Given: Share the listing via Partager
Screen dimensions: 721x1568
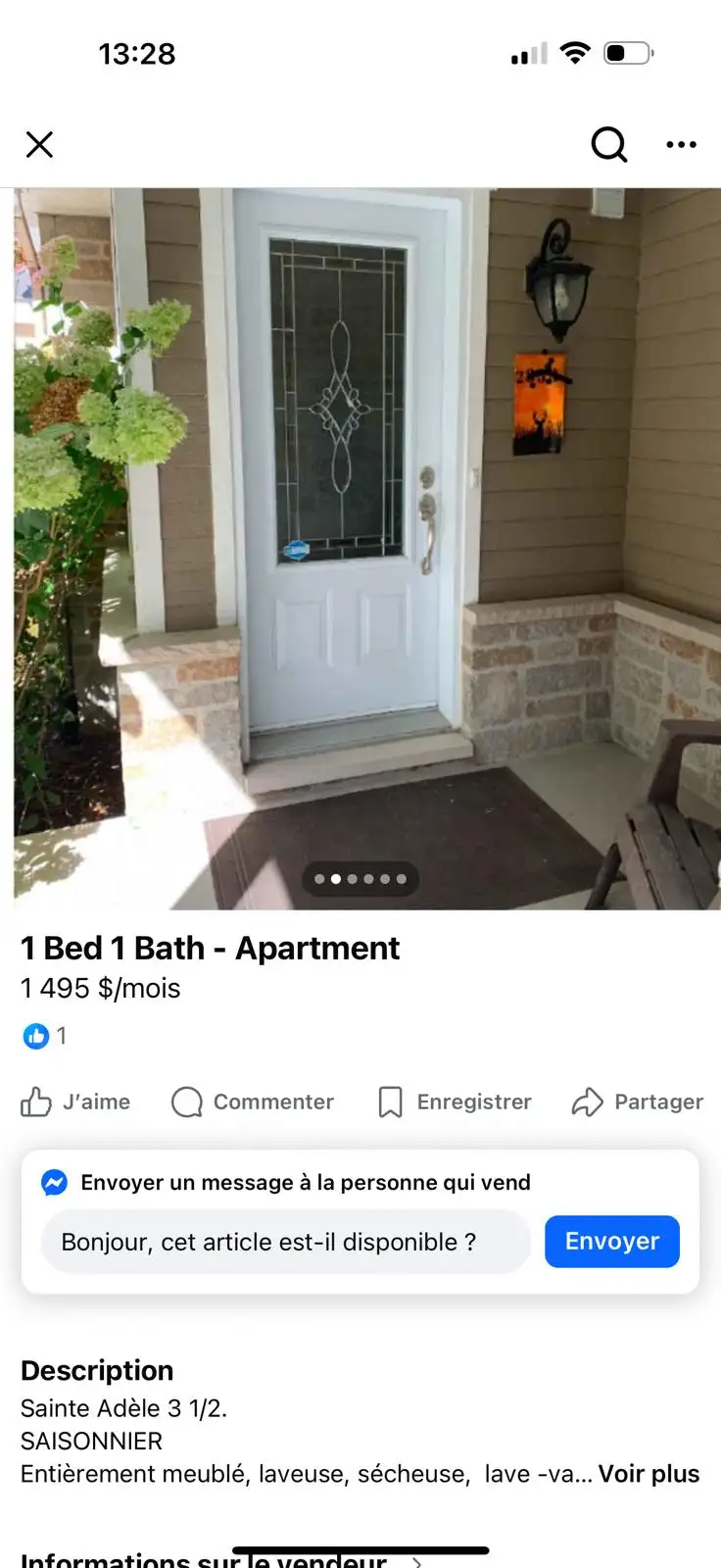Looking at the screenshot, I should coord(637,1102).
